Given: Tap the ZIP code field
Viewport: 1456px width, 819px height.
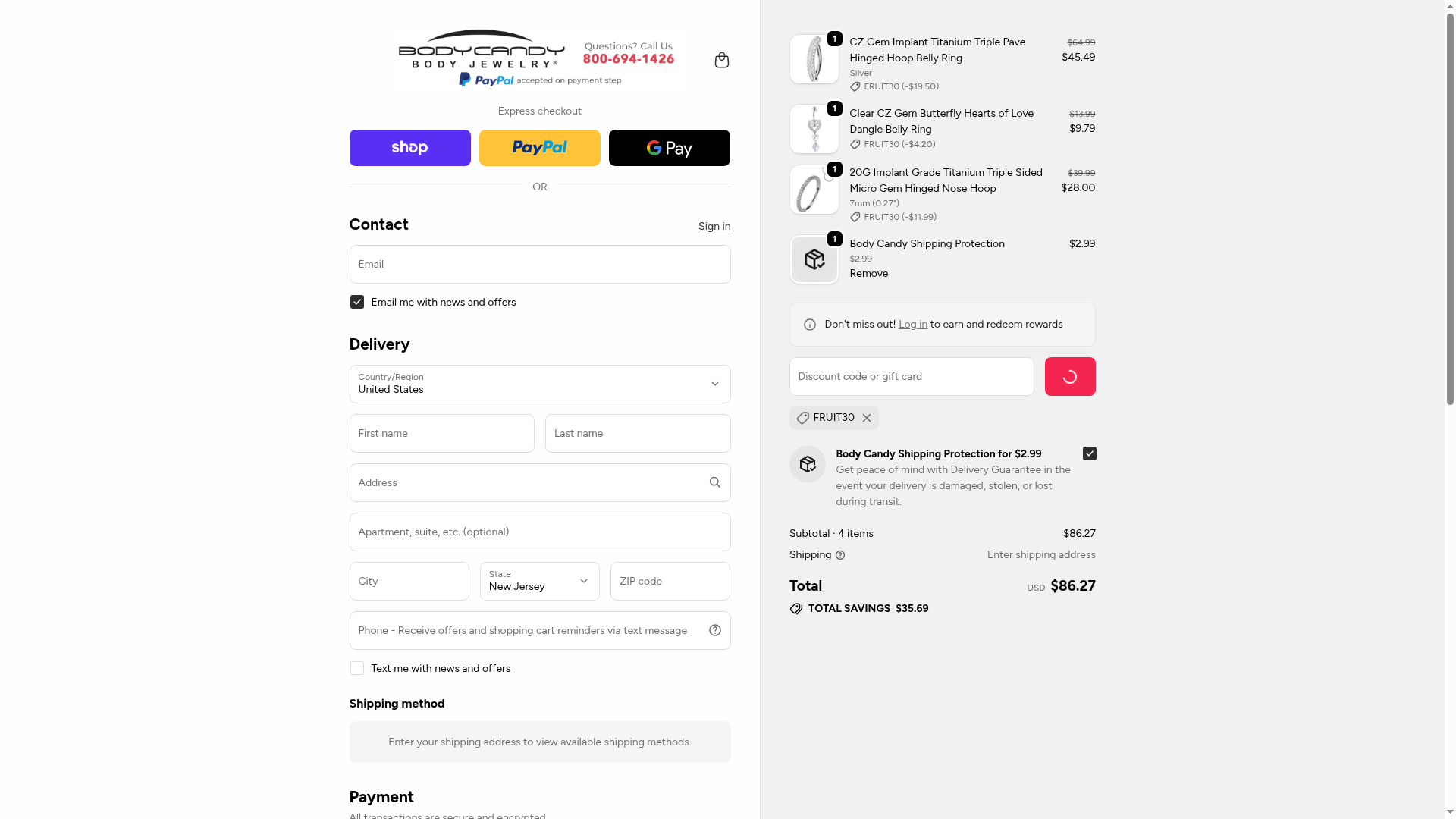Looking at the screenshot, I should (670, 581).
